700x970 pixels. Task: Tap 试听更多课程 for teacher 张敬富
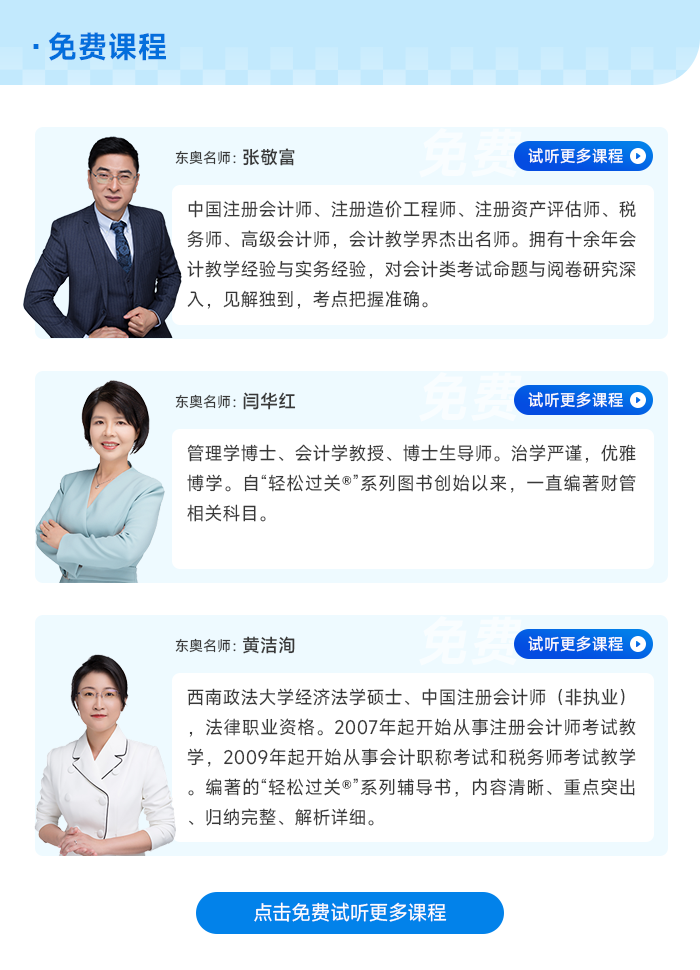click(583, 156)
